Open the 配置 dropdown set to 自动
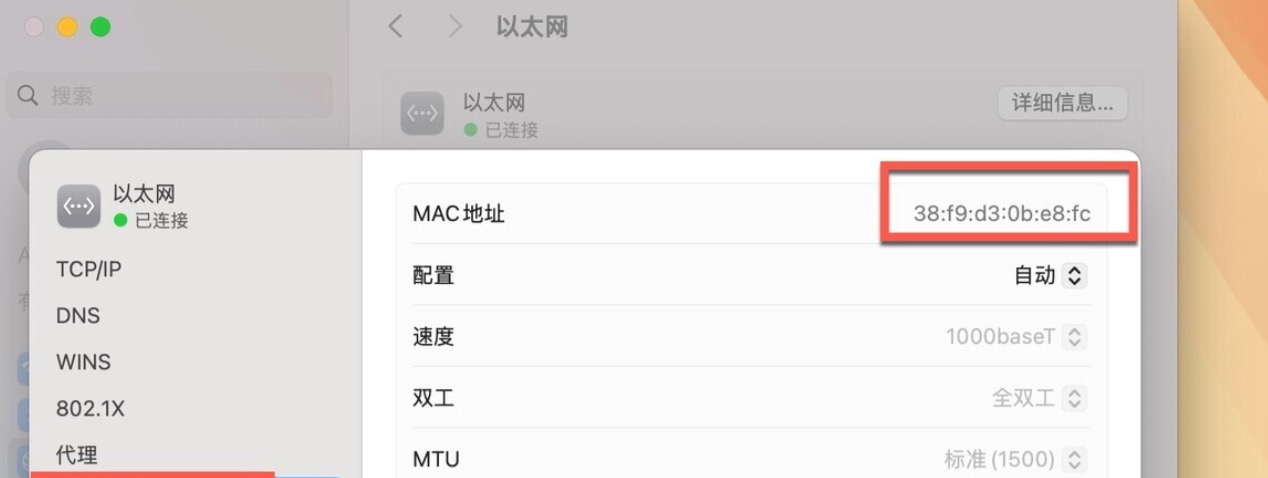Viewport: 1268px width, 478px height. point(1050,275)
